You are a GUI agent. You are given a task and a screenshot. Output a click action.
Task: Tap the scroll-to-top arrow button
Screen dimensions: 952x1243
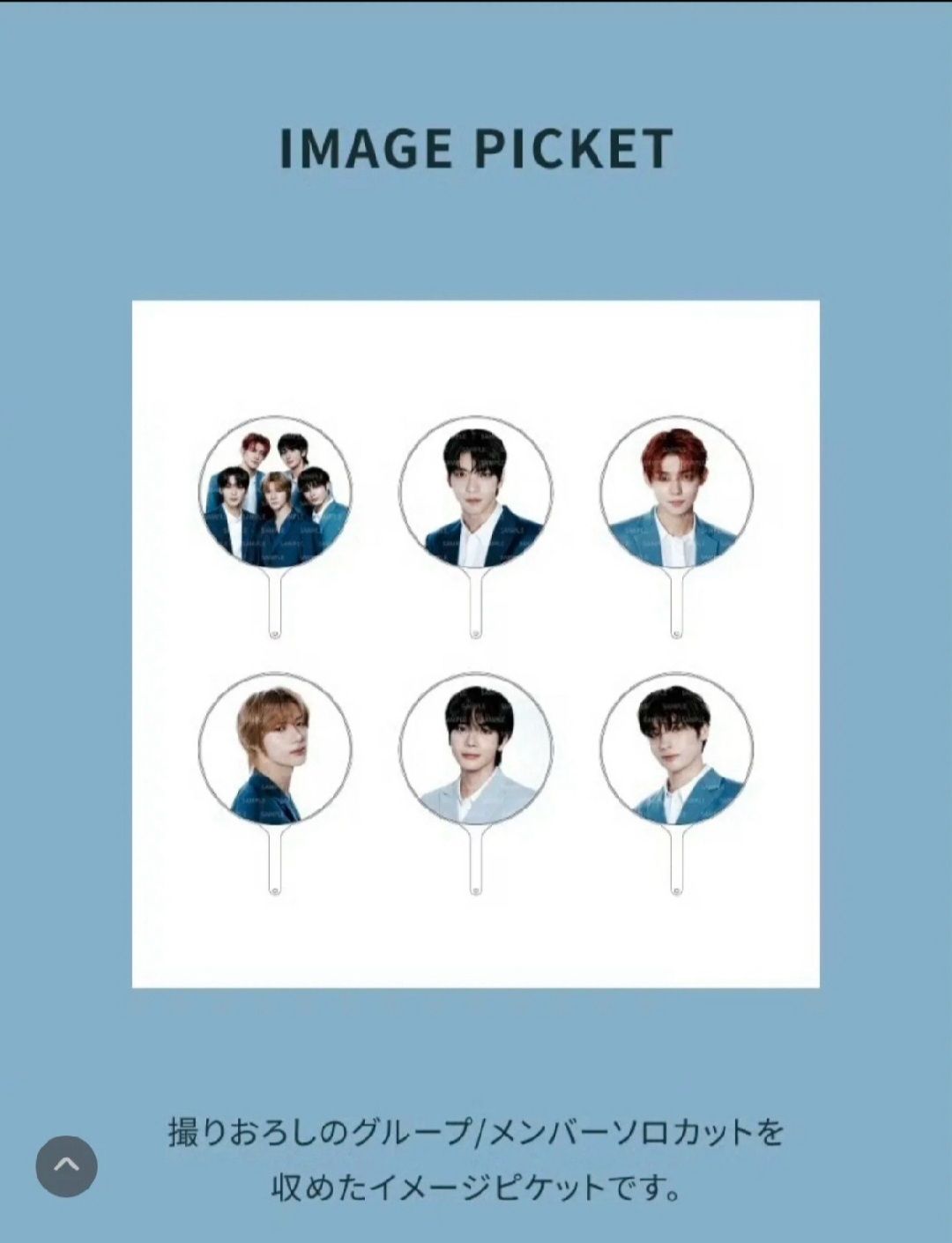click(x=66, y=1165)
